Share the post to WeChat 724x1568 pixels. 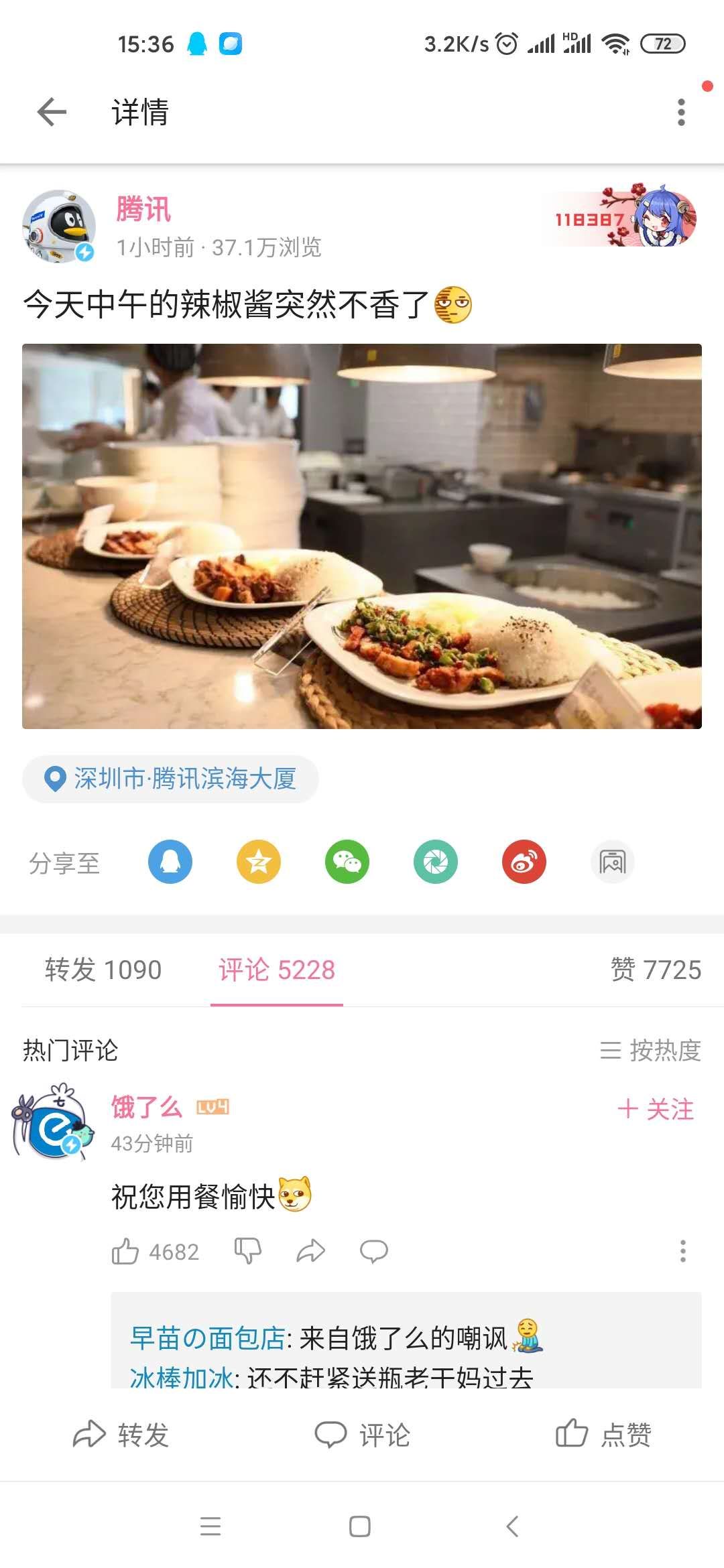[347, 862]
